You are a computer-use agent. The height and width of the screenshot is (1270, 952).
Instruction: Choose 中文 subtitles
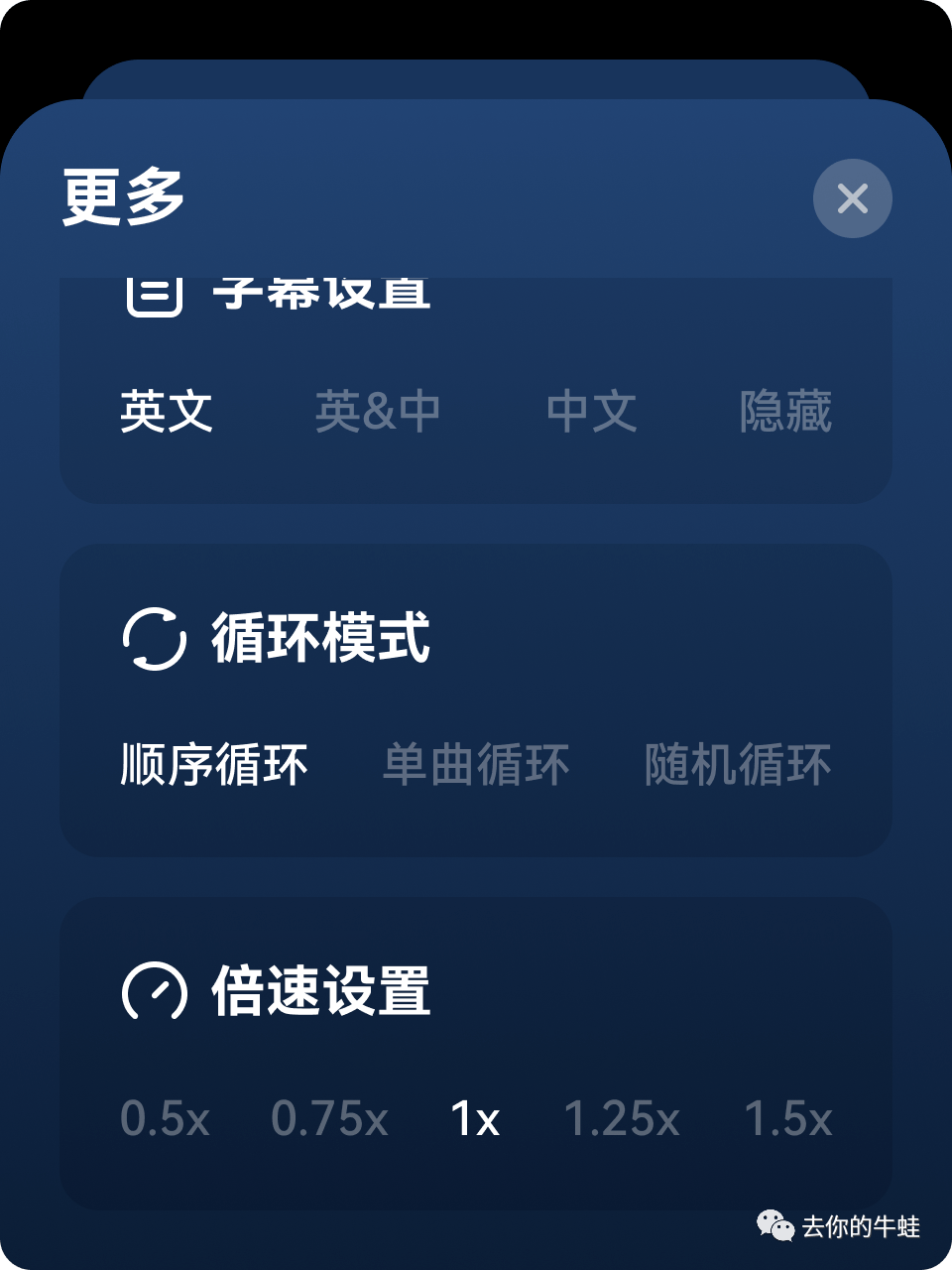click(x=592, y=412)
